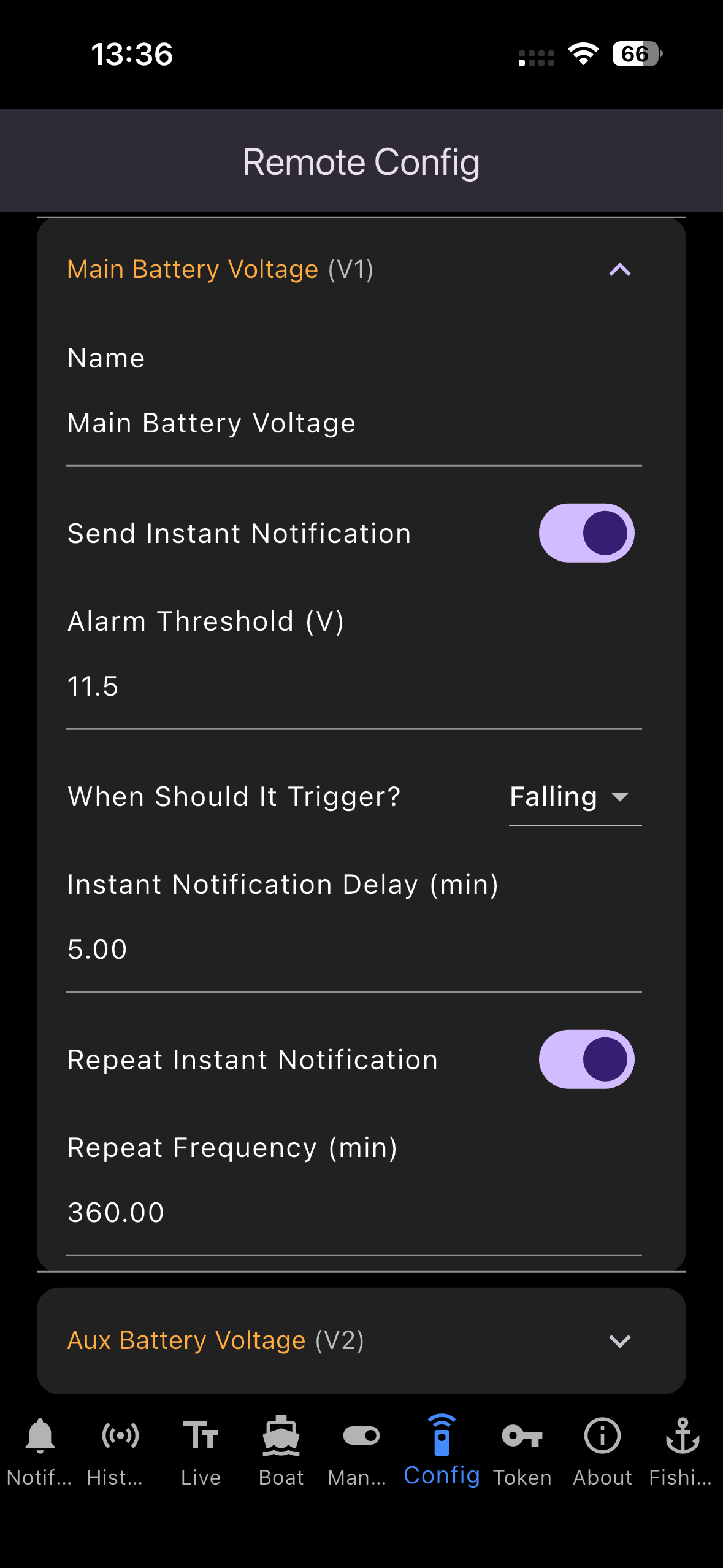Open the About tab

click(602, 1451)
